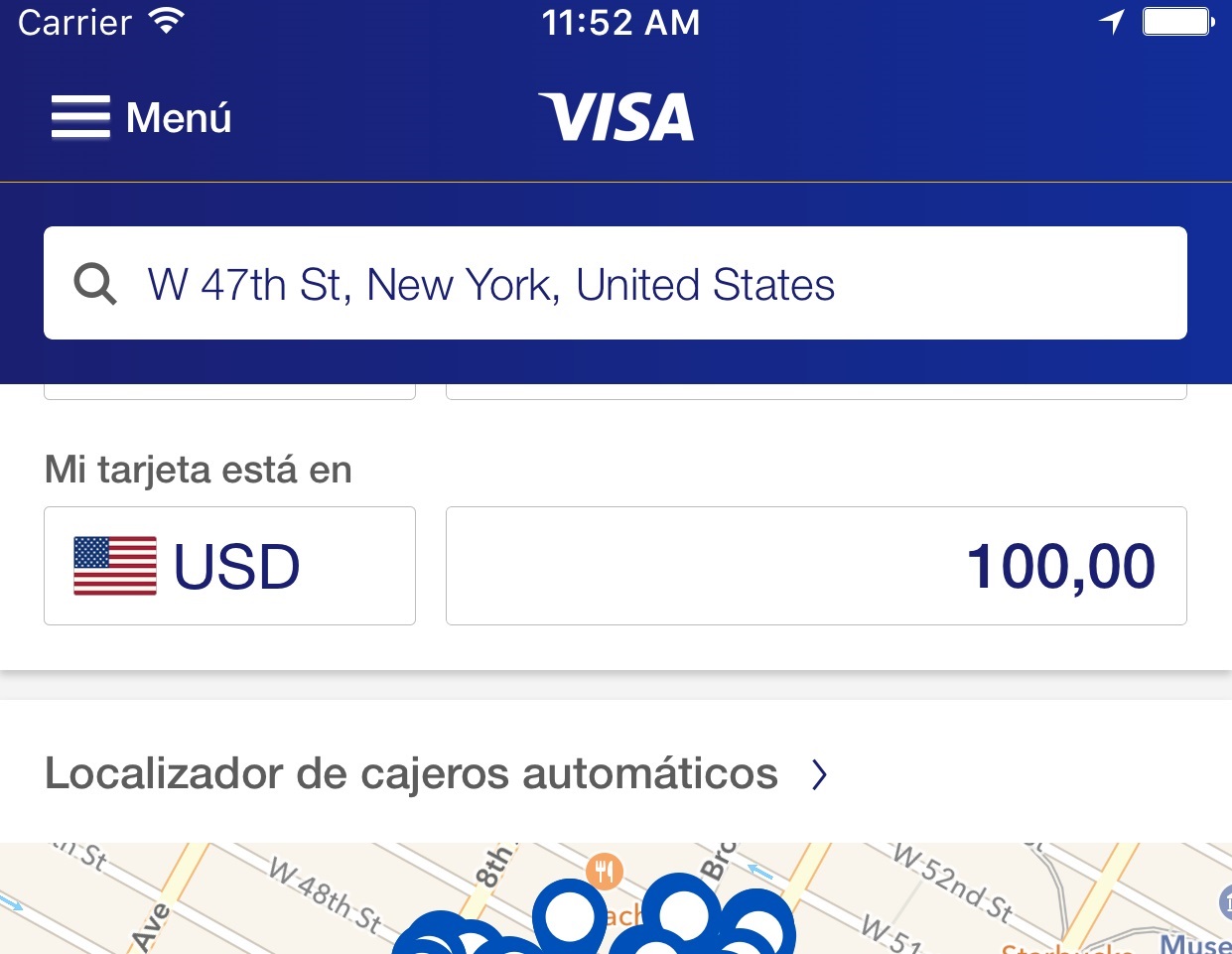Image resolution: width=1232 pixels, height=954 pixels.
Task: Open Localizador de cajeros automáticos
Action: click(x=435, y=773)
